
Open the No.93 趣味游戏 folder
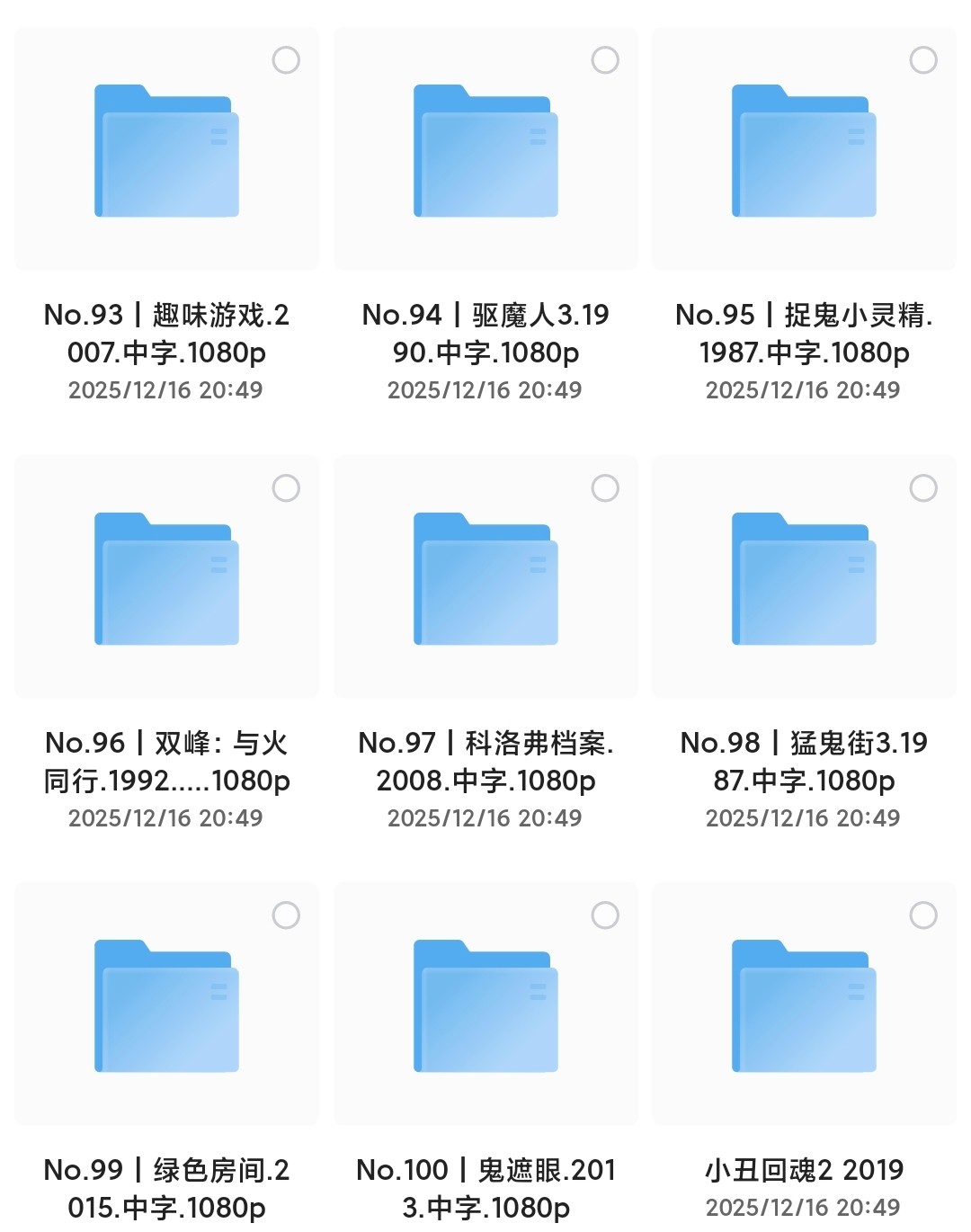[x=166, y=151]
